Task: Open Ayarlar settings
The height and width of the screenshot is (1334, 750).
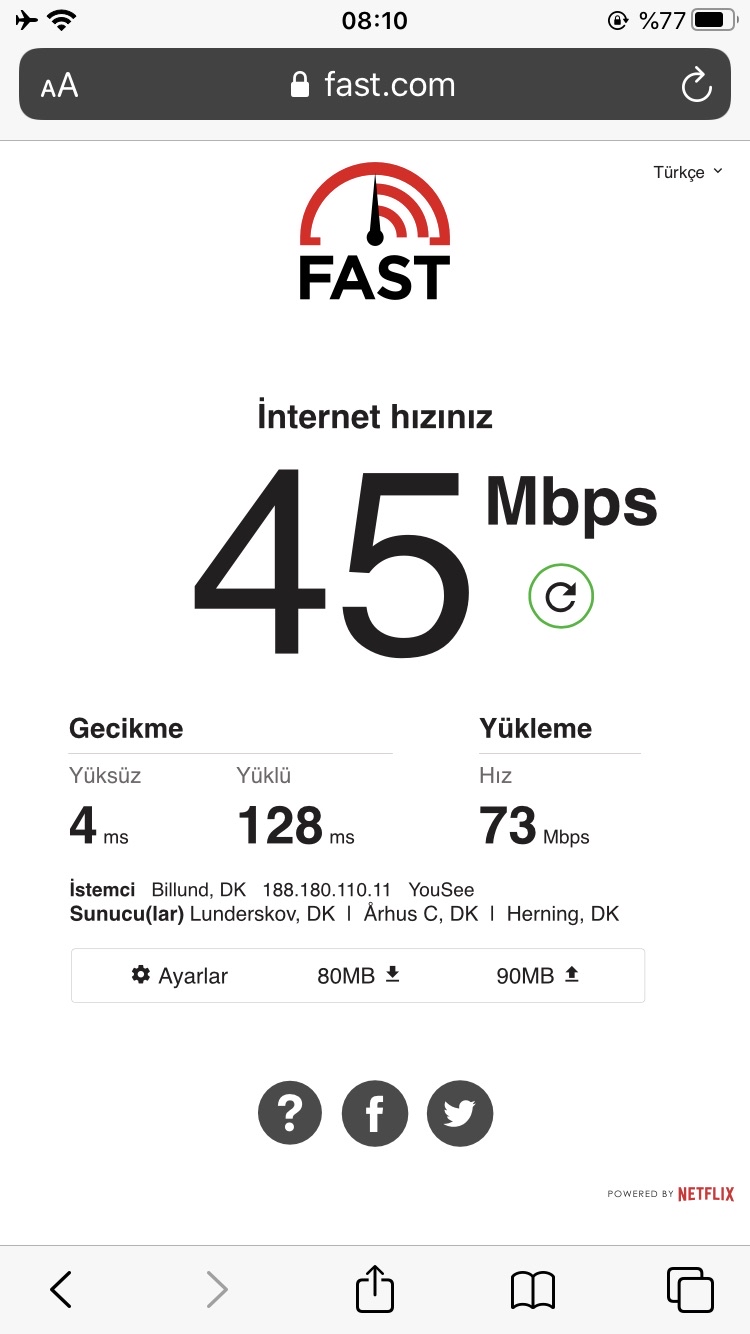Action: 180,975
